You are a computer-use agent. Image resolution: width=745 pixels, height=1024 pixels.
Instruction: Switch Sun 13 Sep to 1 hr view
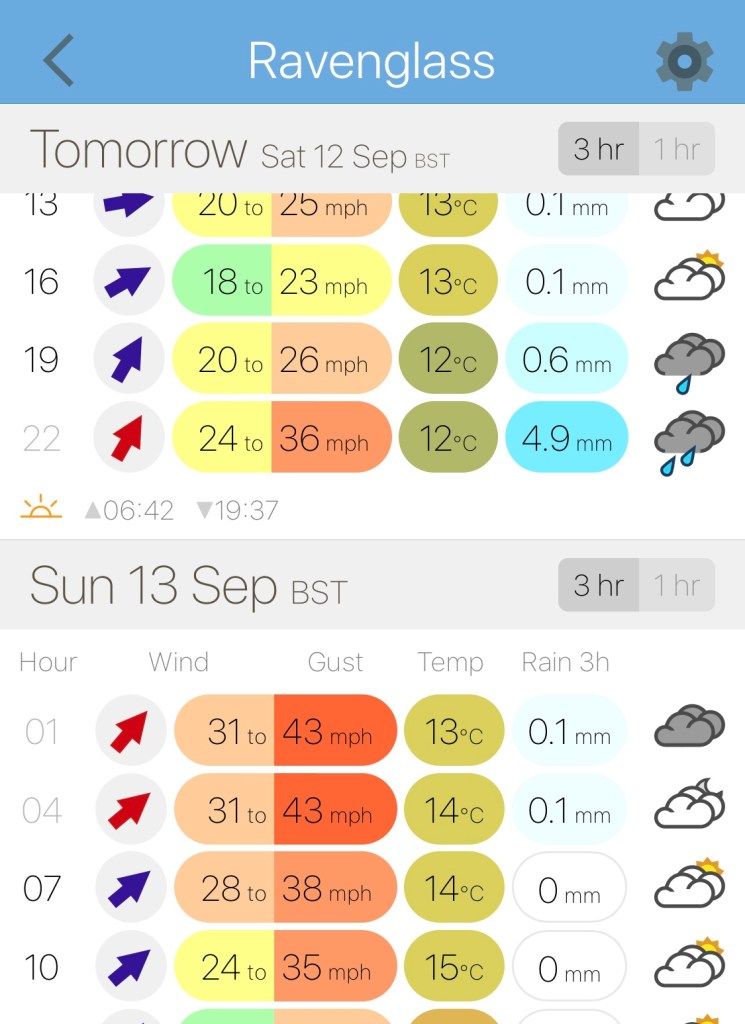677,585
